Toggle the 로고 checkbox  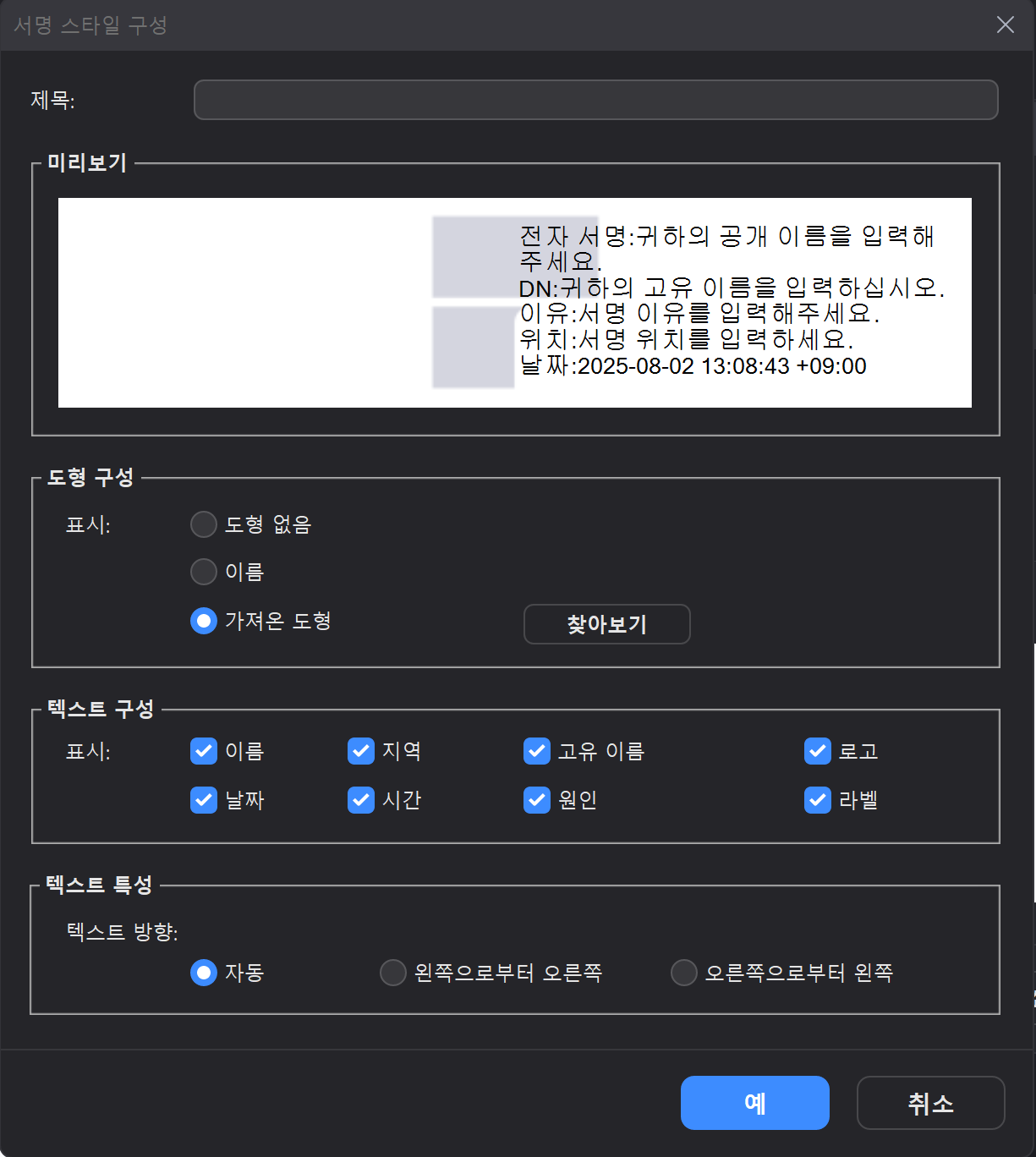[x=818, y=751]
